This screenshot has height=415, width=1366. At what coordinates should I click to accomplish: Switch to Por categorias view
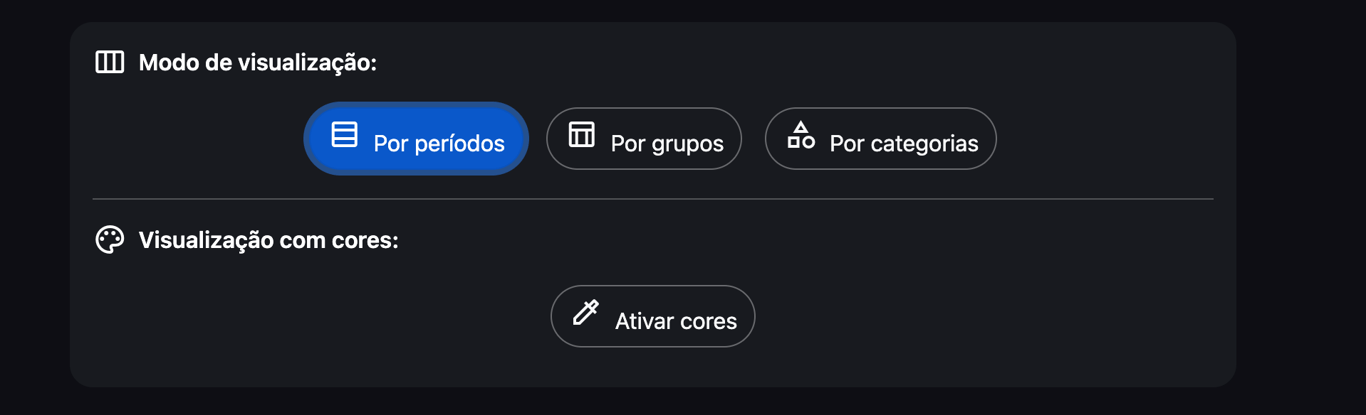(x=880, y=139)
